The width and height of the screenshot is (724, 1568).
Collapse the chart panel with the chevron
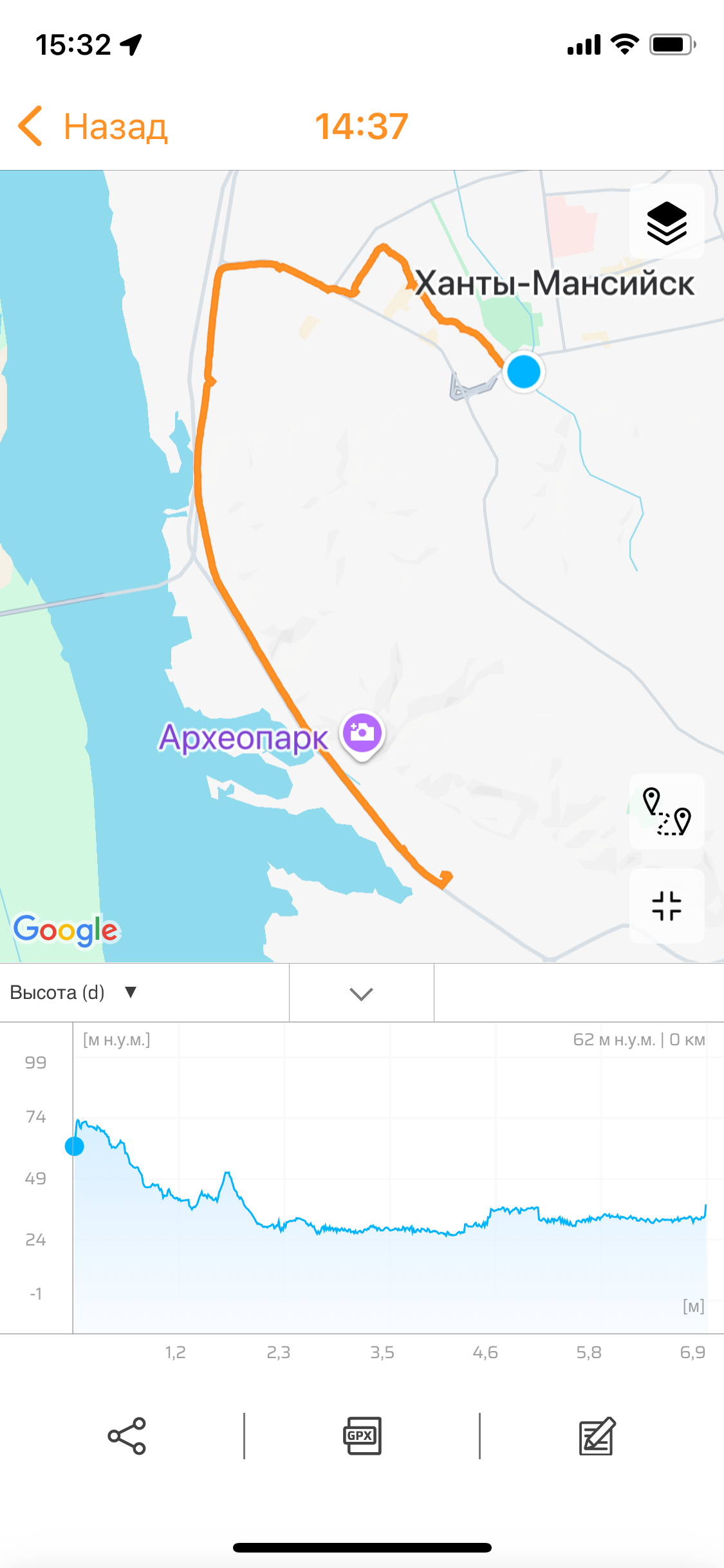362,993
